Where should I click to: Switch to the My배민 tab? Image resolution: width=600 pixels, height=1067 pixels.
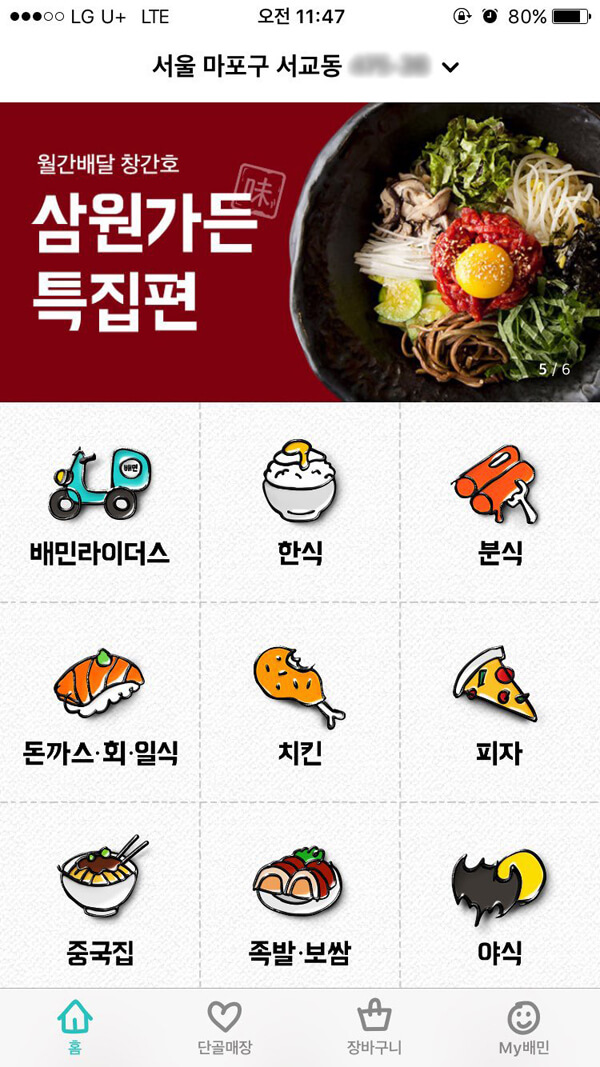pyautogui.click(x=524, y=1028)
